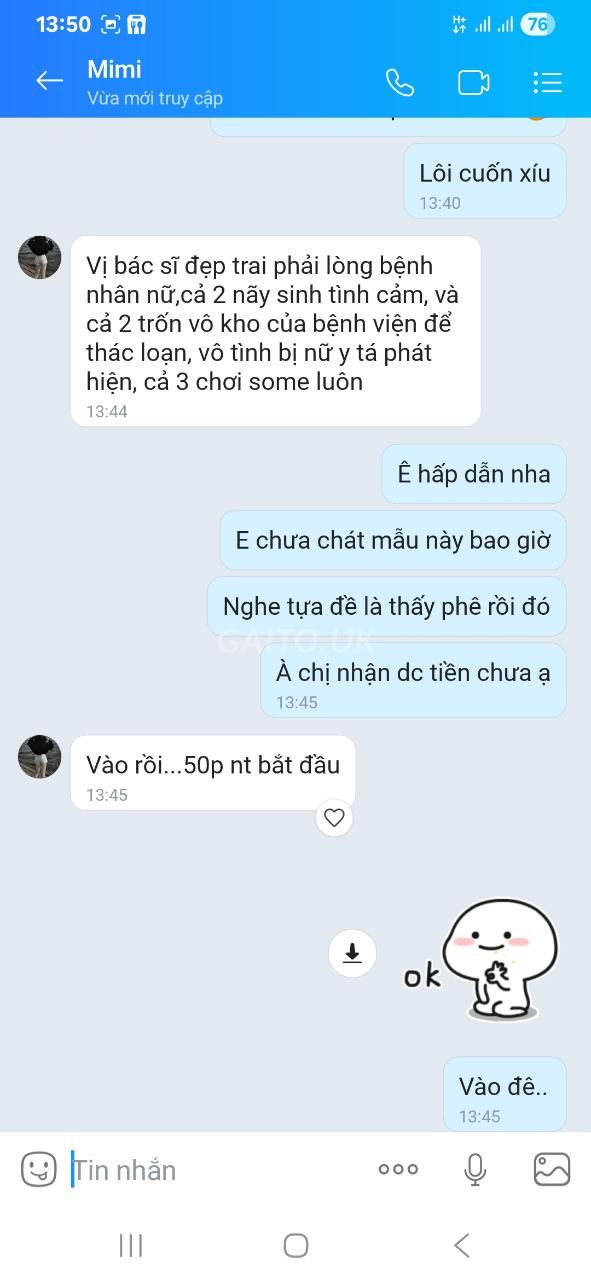Record a voice message
Image resolution: width=591 pixels, height=1280 pixels.
point(475,1169)
